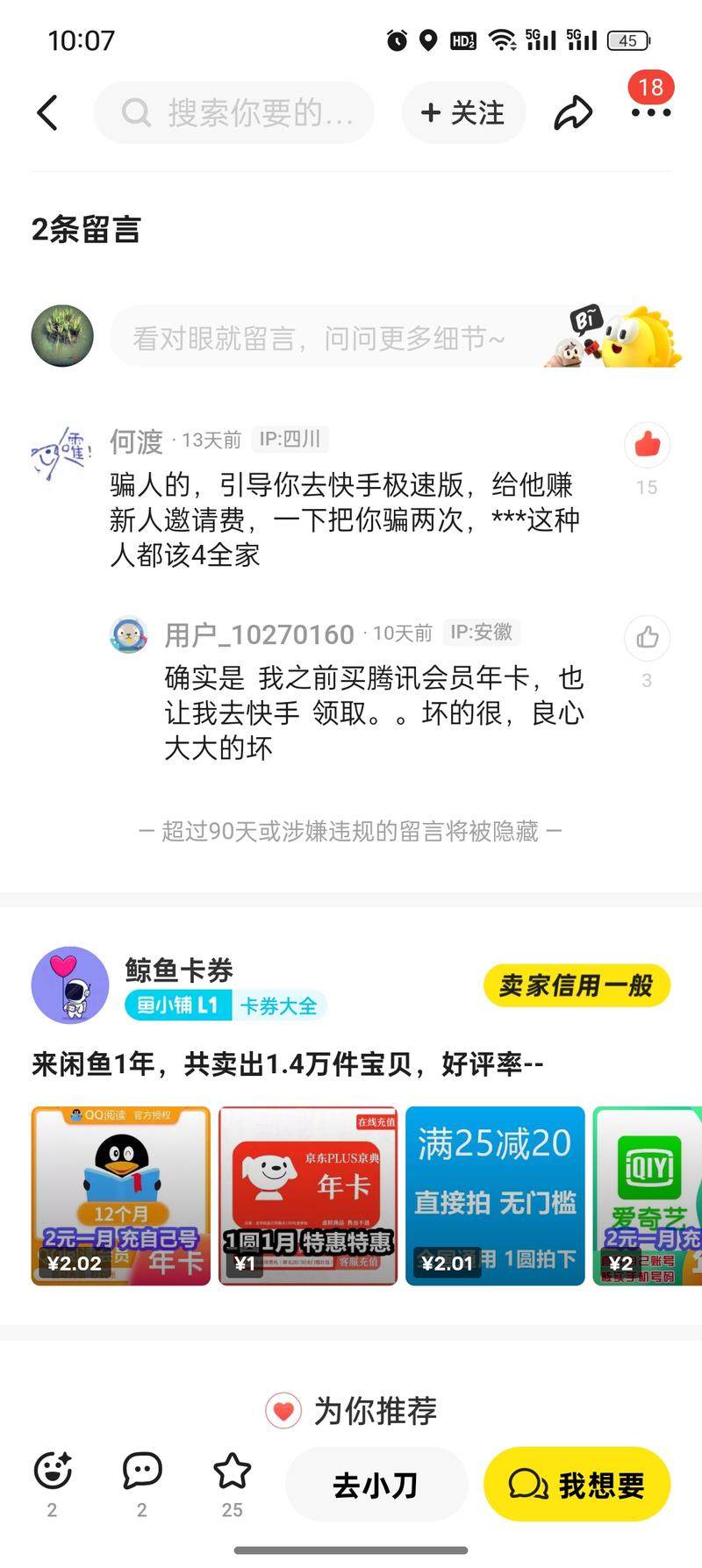Write a comment in the 留言 field

tap(333, 338)
